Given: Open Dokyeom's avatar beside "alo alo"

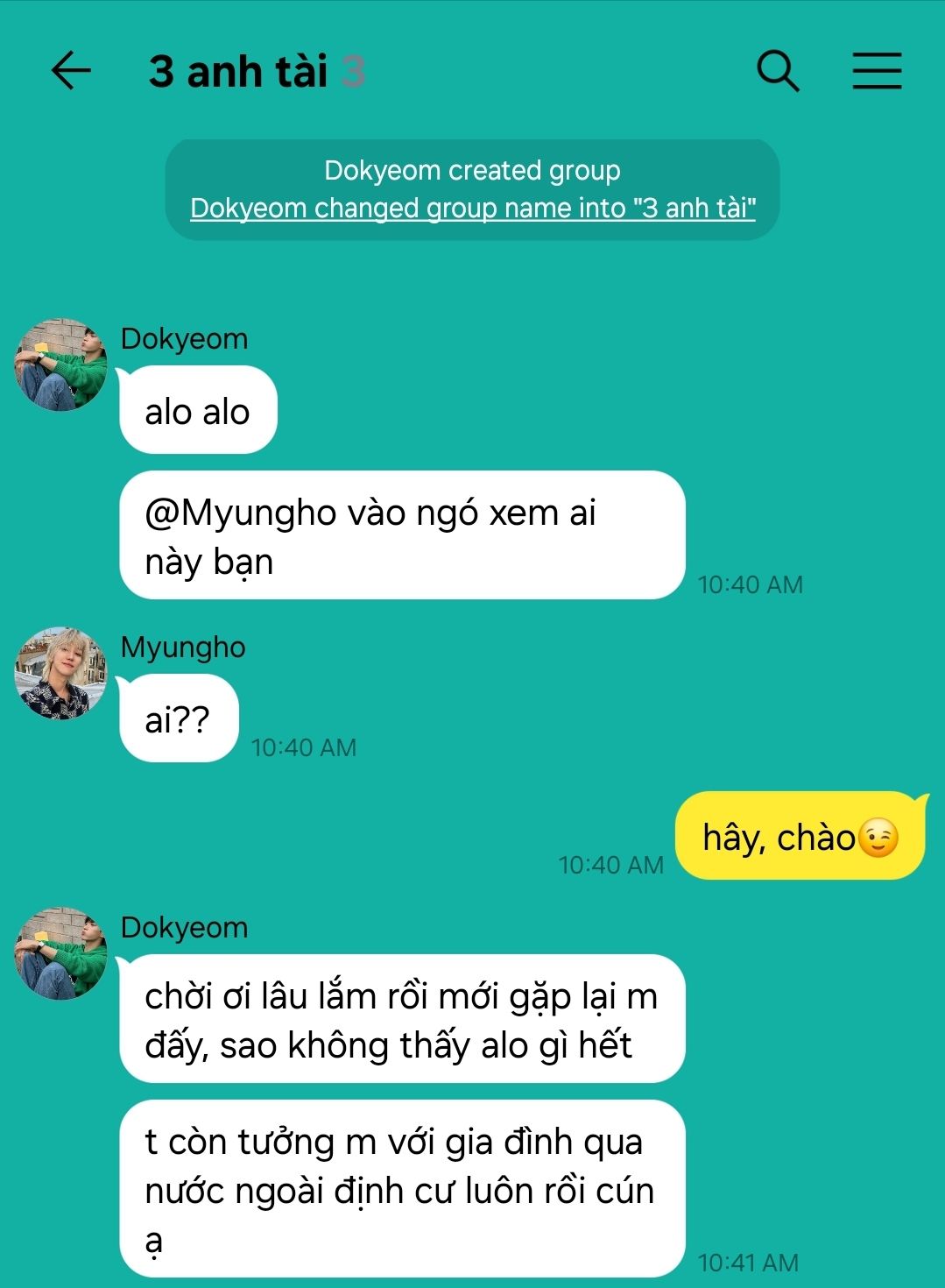Looking at the screenshot, I should click(60, 364).
